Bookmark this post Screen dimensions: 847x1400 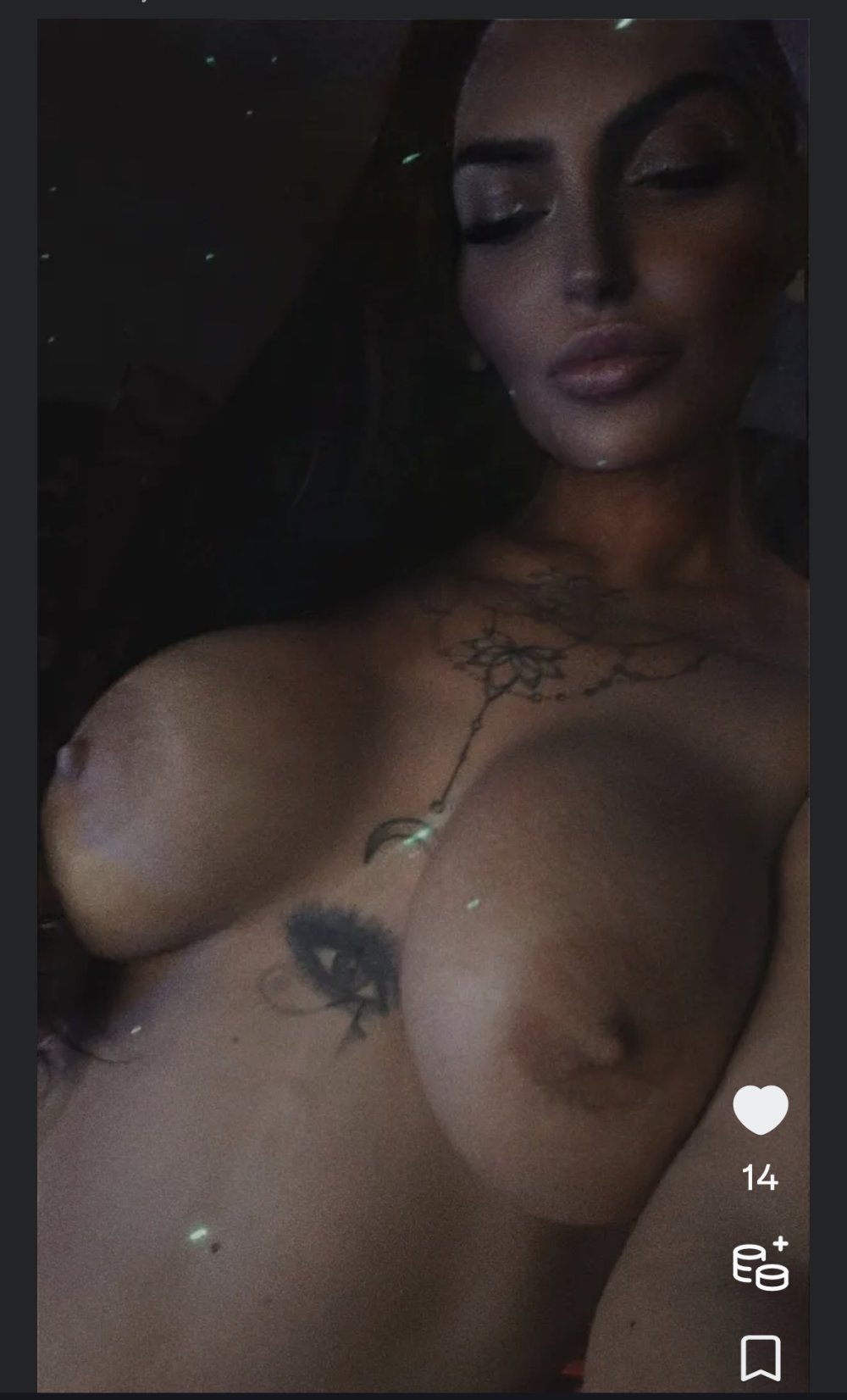pos(760,1358)
